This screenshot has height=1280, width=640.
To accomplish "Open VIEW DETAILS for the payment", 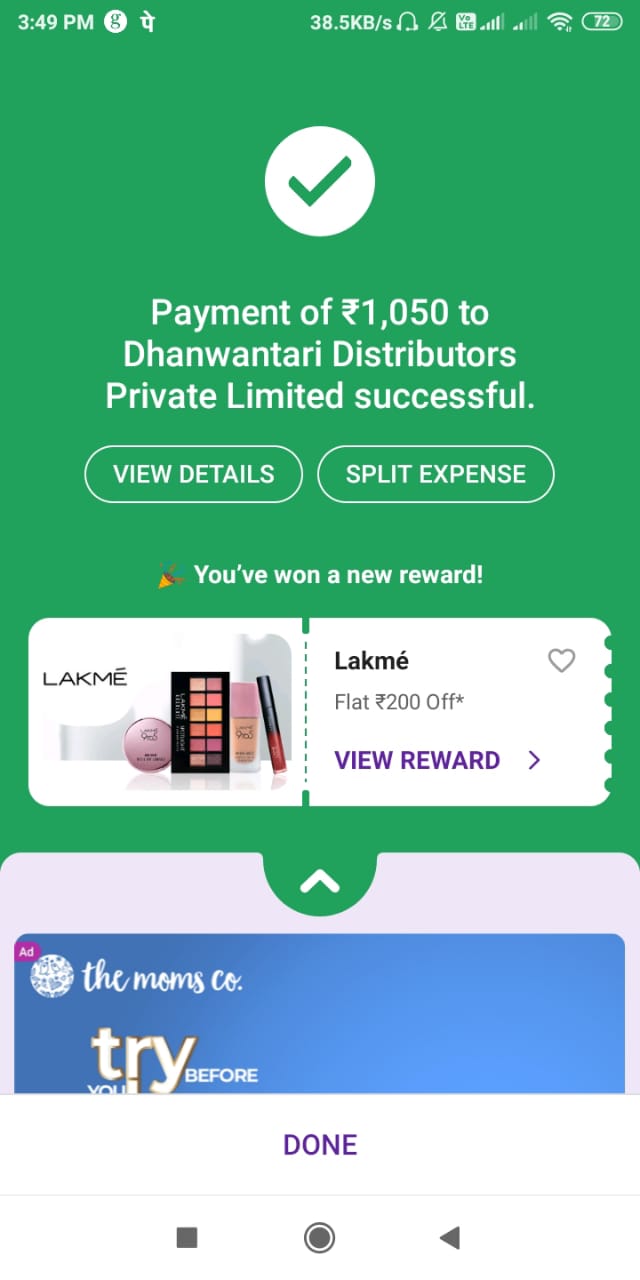I will (193, 474).
